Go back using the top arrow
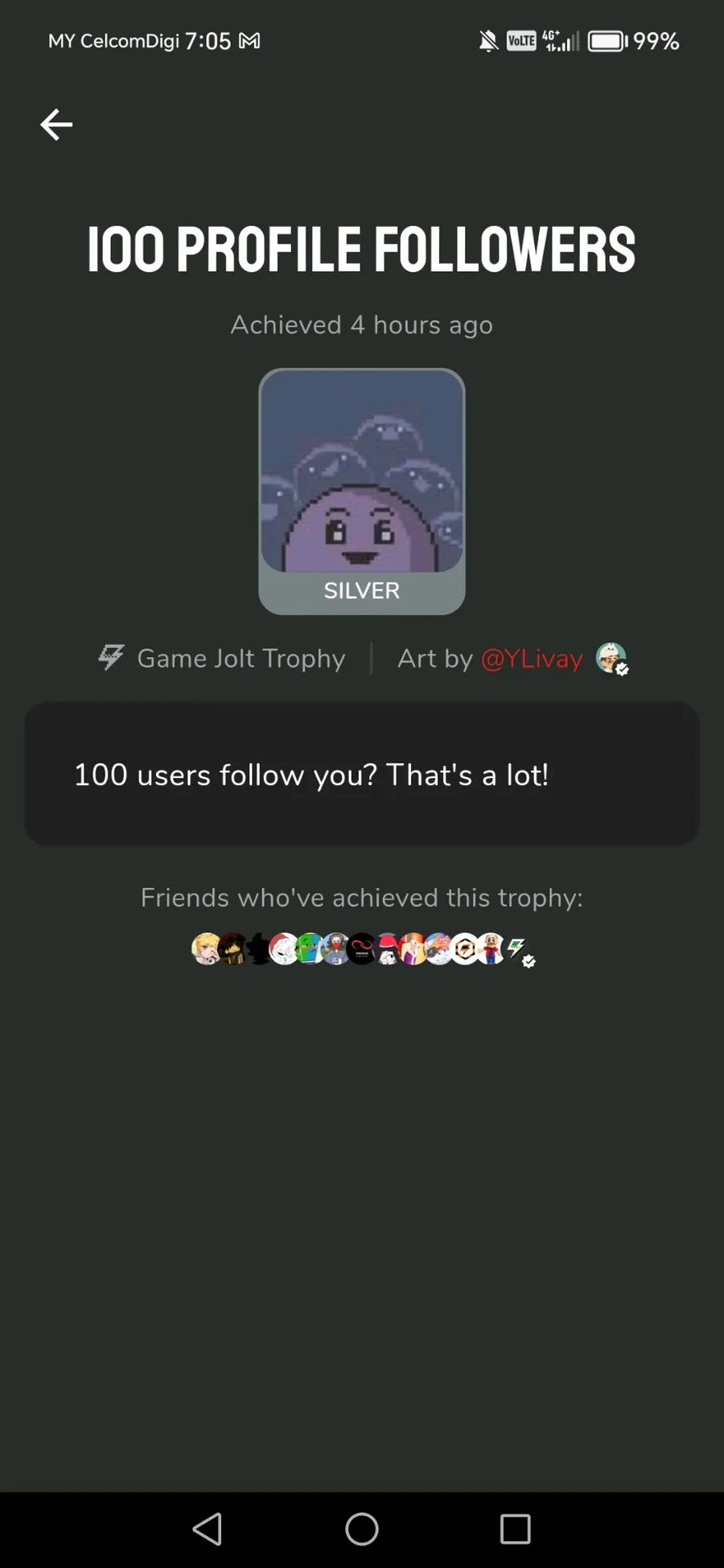The width and height of the screenshot is (724, 1568). (56, 125)
